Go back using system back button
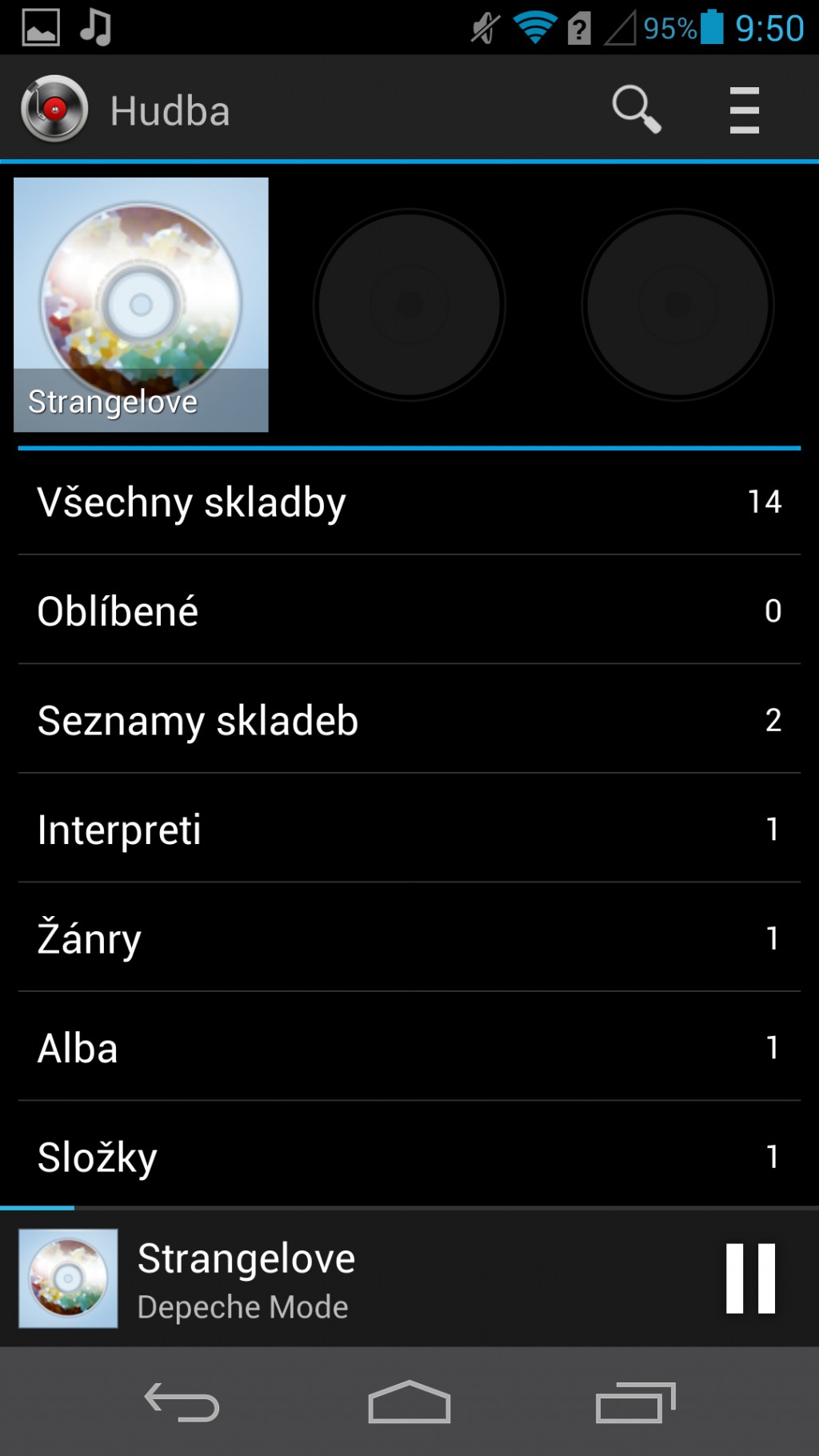Image resolution: width=819 pixels, height=1456 pixels. 182,1402
